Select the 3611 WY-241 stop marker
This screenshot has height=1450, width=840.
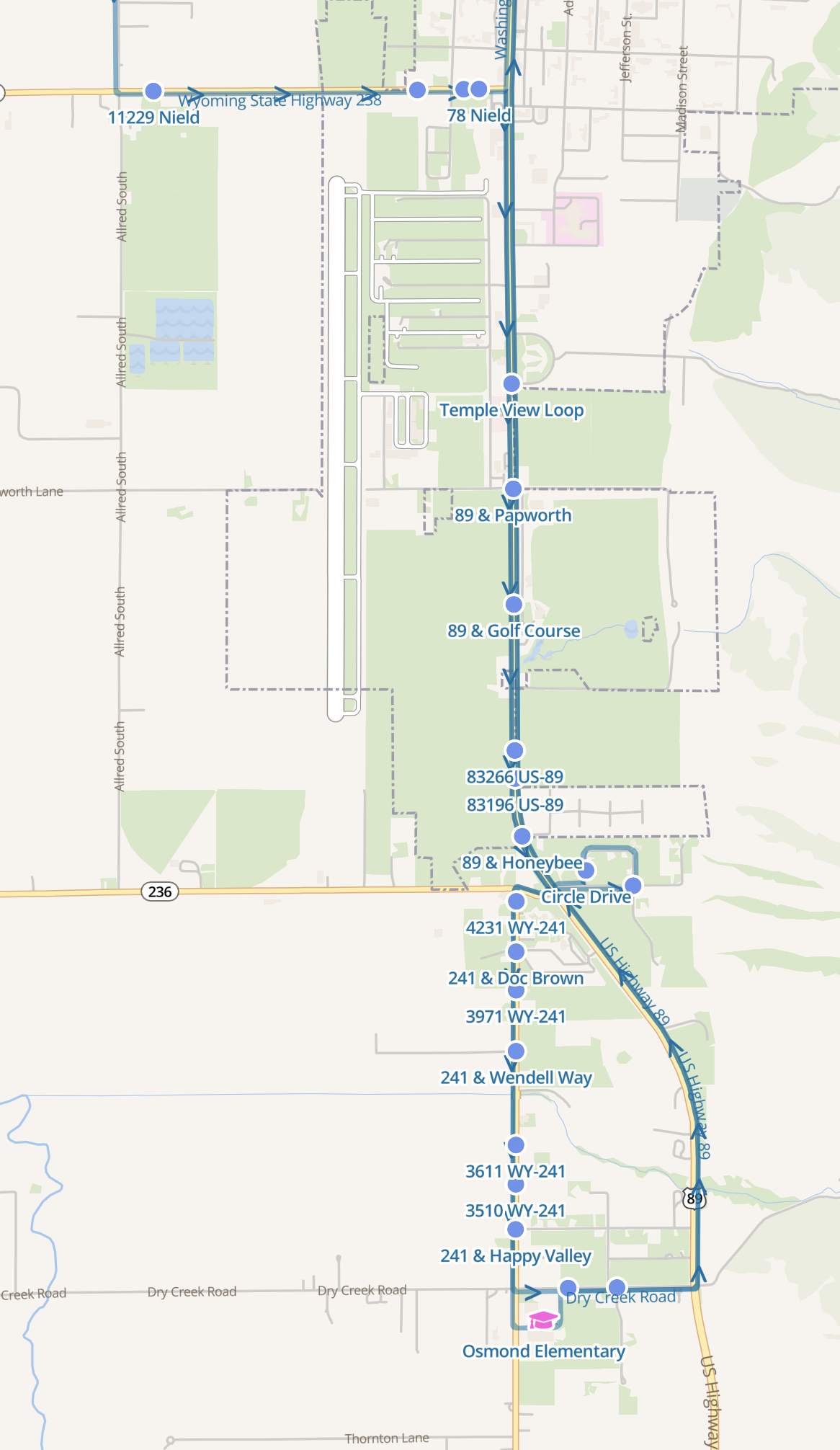point(516,1144)
